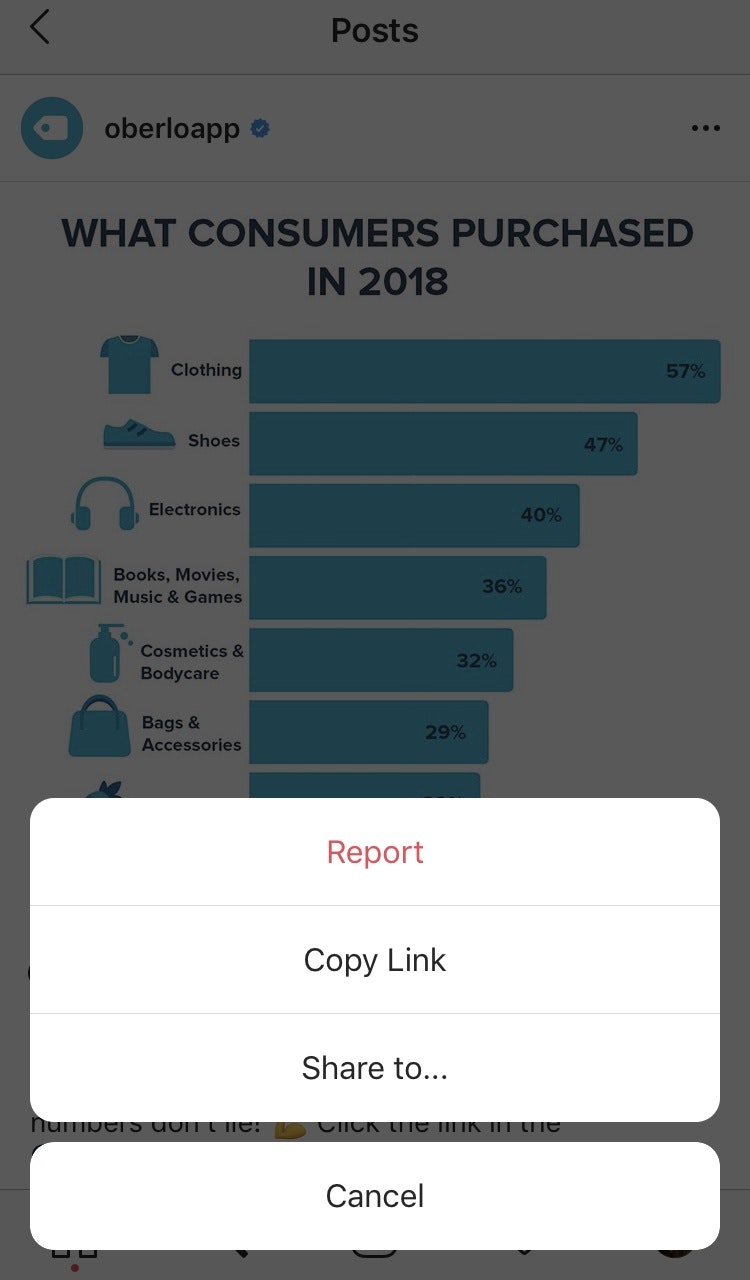Cancel the action sheet
Viewport: 750px width, 1280px height.
coord(375,1196)
